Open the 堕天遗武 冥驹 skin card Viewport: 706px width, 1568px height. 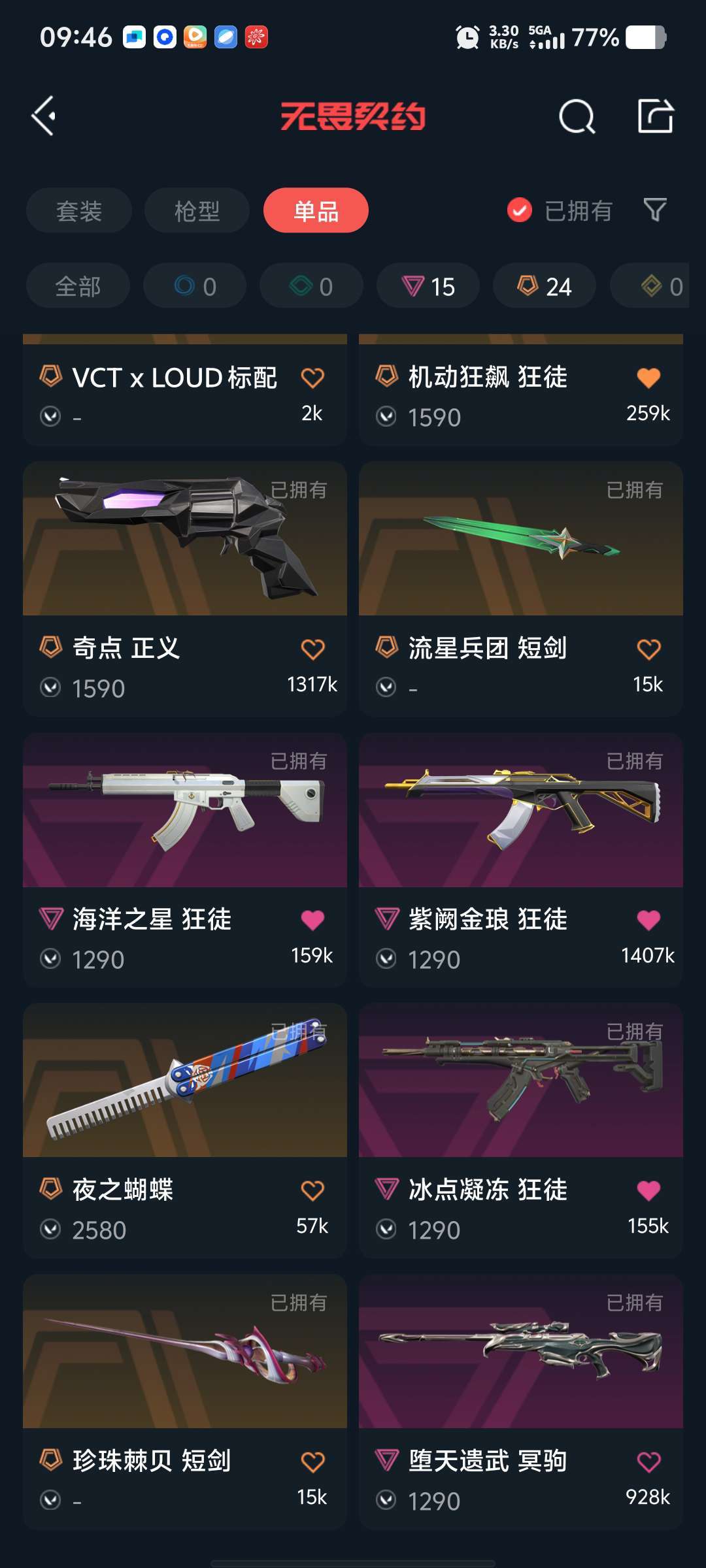[521, 1401]
